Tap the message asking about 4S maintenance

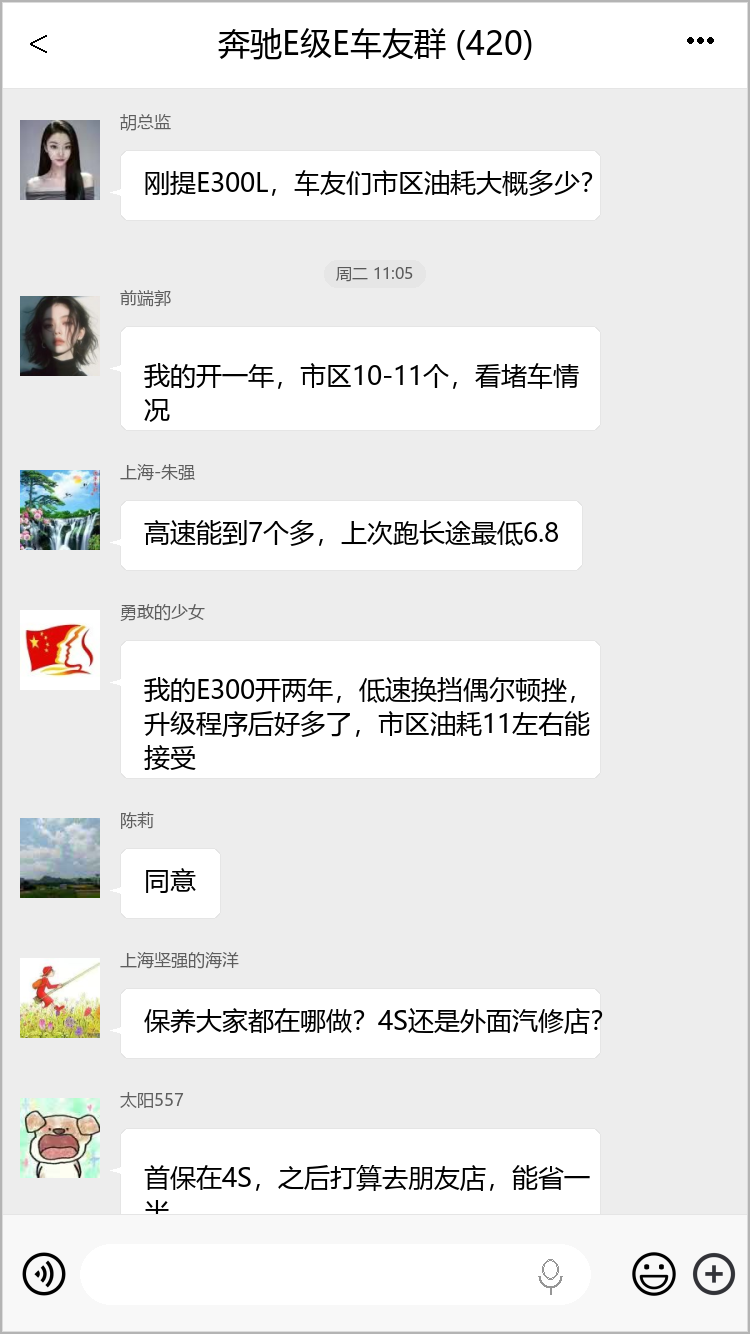(x=362, y=1023)
